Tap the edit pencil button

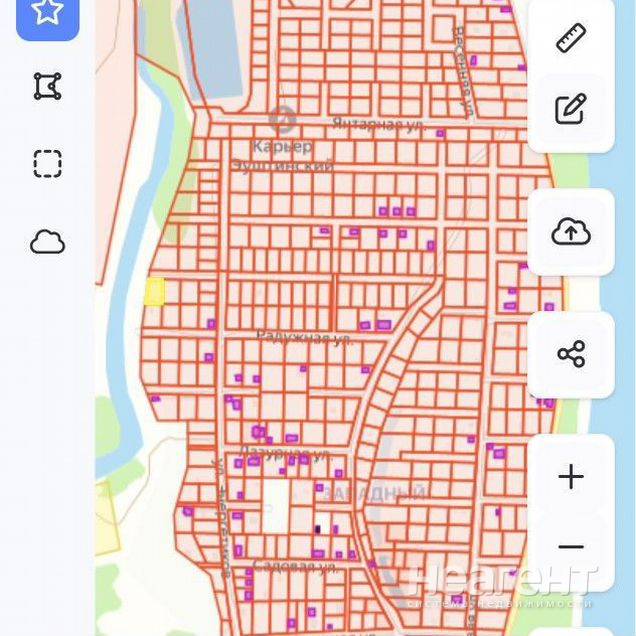[x=571, y=108]
